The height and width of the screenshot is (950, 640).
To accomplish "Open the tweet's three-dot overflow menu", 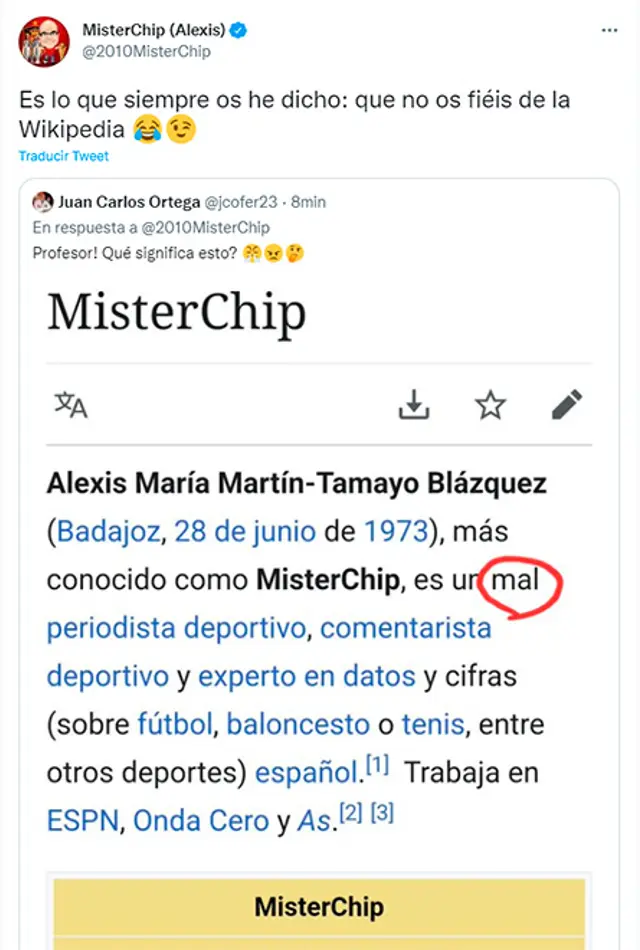I will tap(609, 31).
